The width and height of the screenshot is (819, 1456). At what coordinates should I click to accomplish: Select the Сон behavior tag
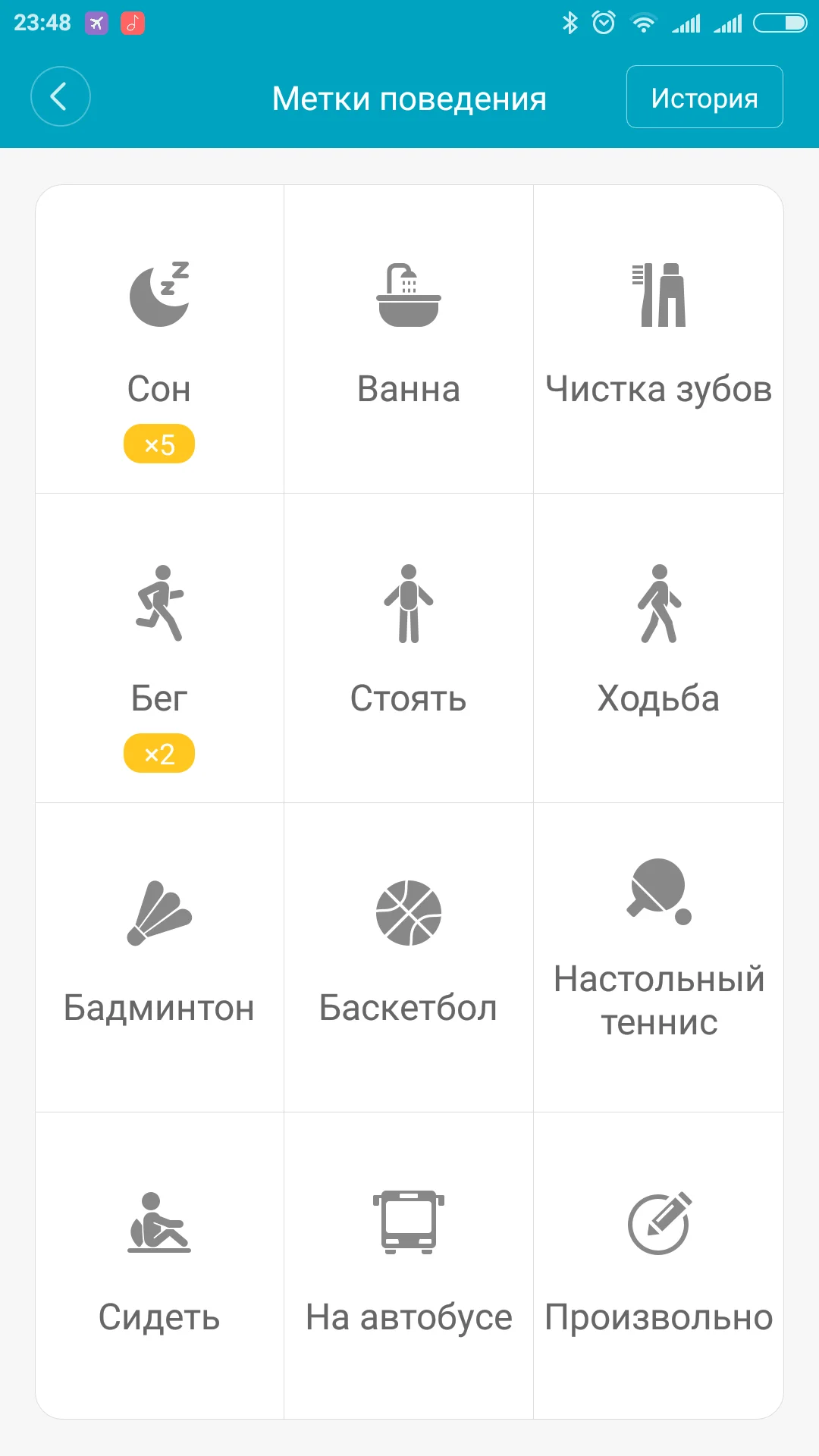(159, 339)
